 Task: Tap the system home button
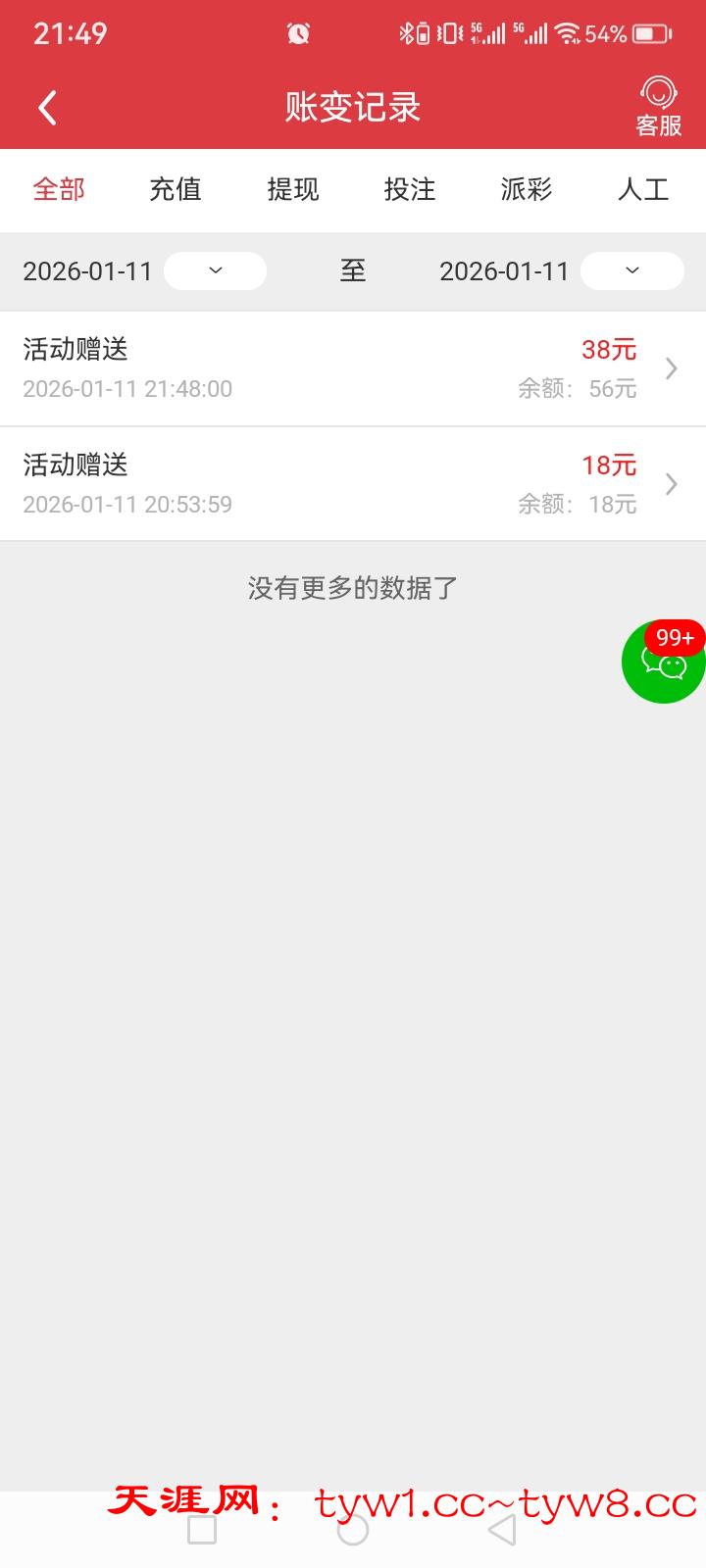point(352,1529)
